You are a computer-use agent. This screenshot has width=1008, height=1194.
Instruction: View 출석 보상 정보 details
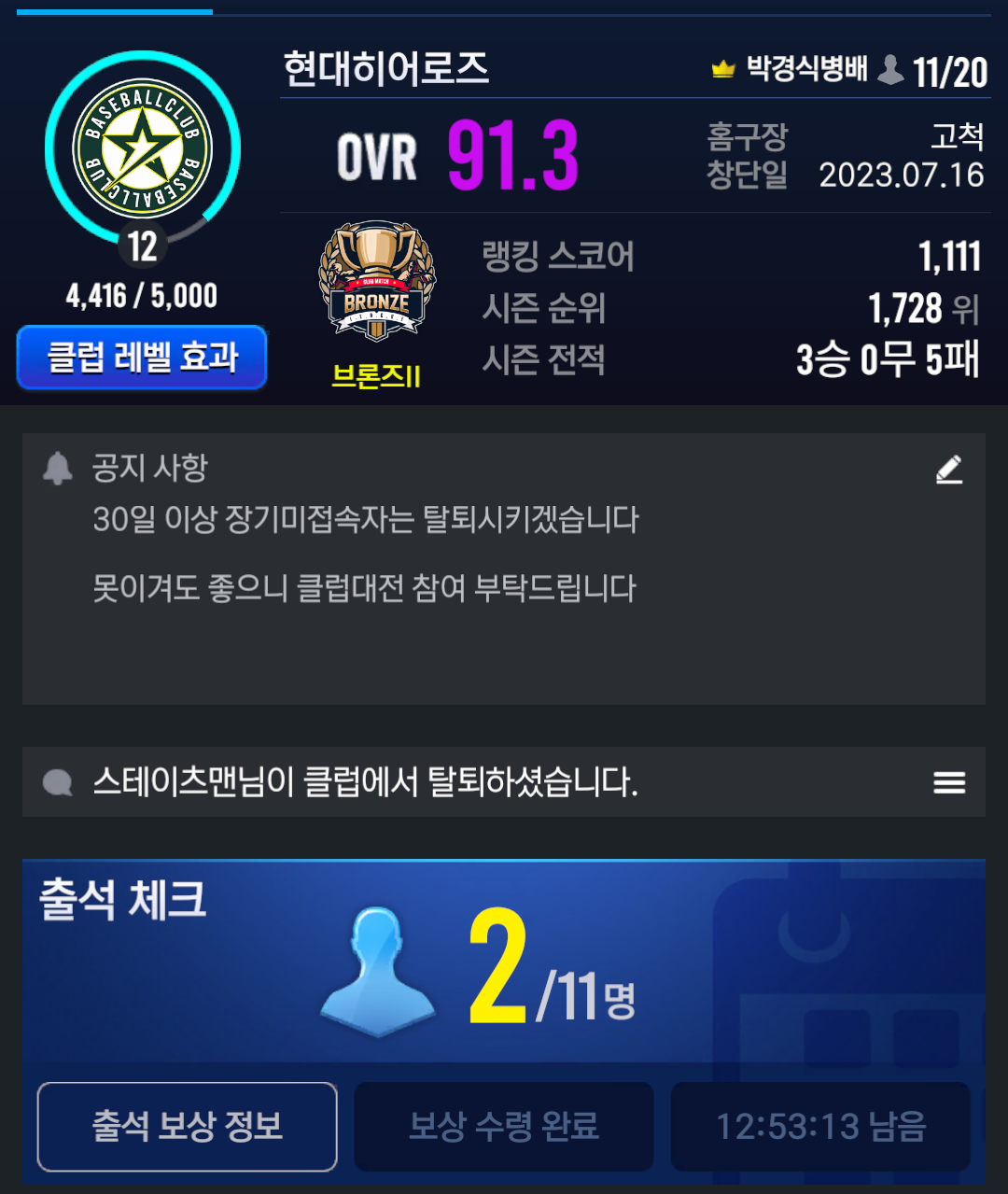click(187, 1126)
